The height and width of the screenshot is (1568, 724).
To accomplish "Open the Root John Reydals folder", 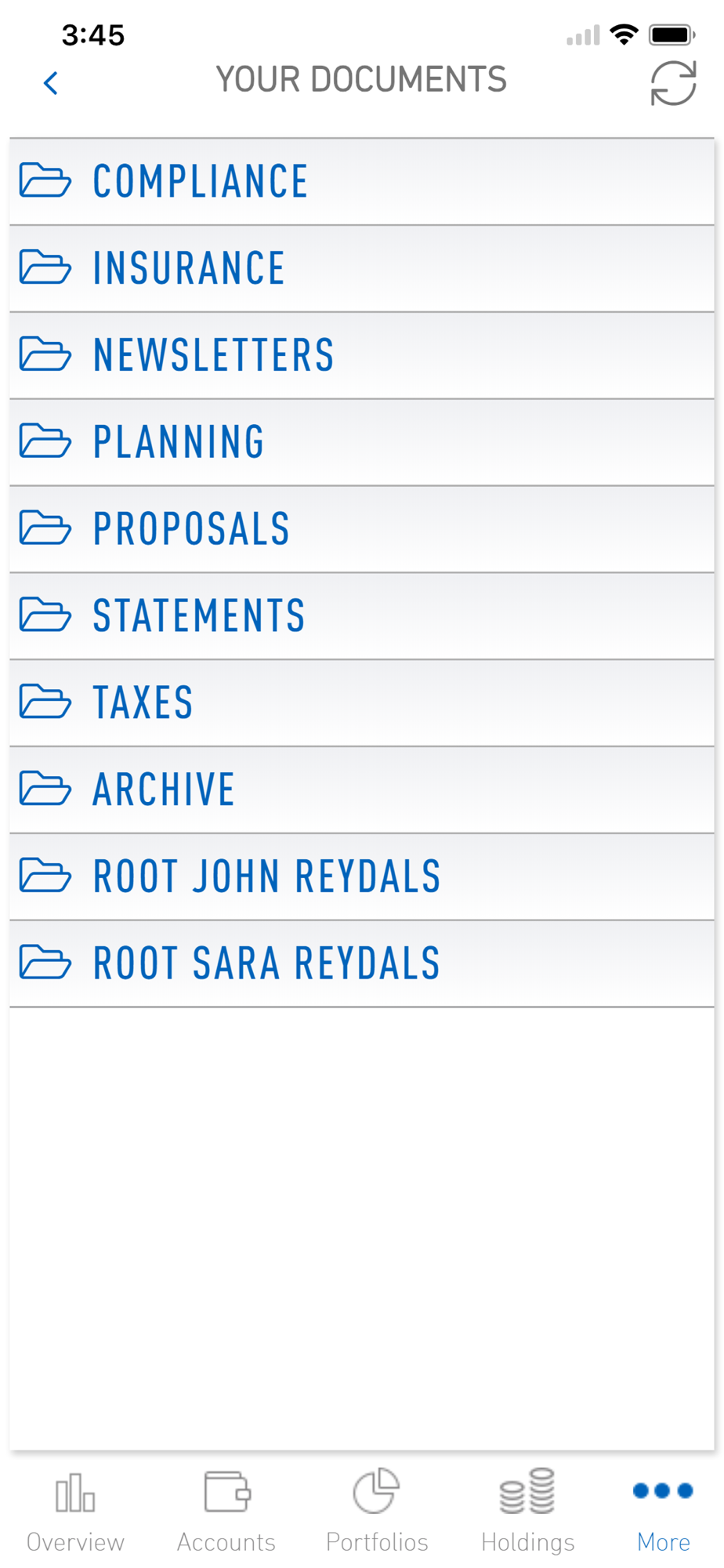I will tap(362, 877).
